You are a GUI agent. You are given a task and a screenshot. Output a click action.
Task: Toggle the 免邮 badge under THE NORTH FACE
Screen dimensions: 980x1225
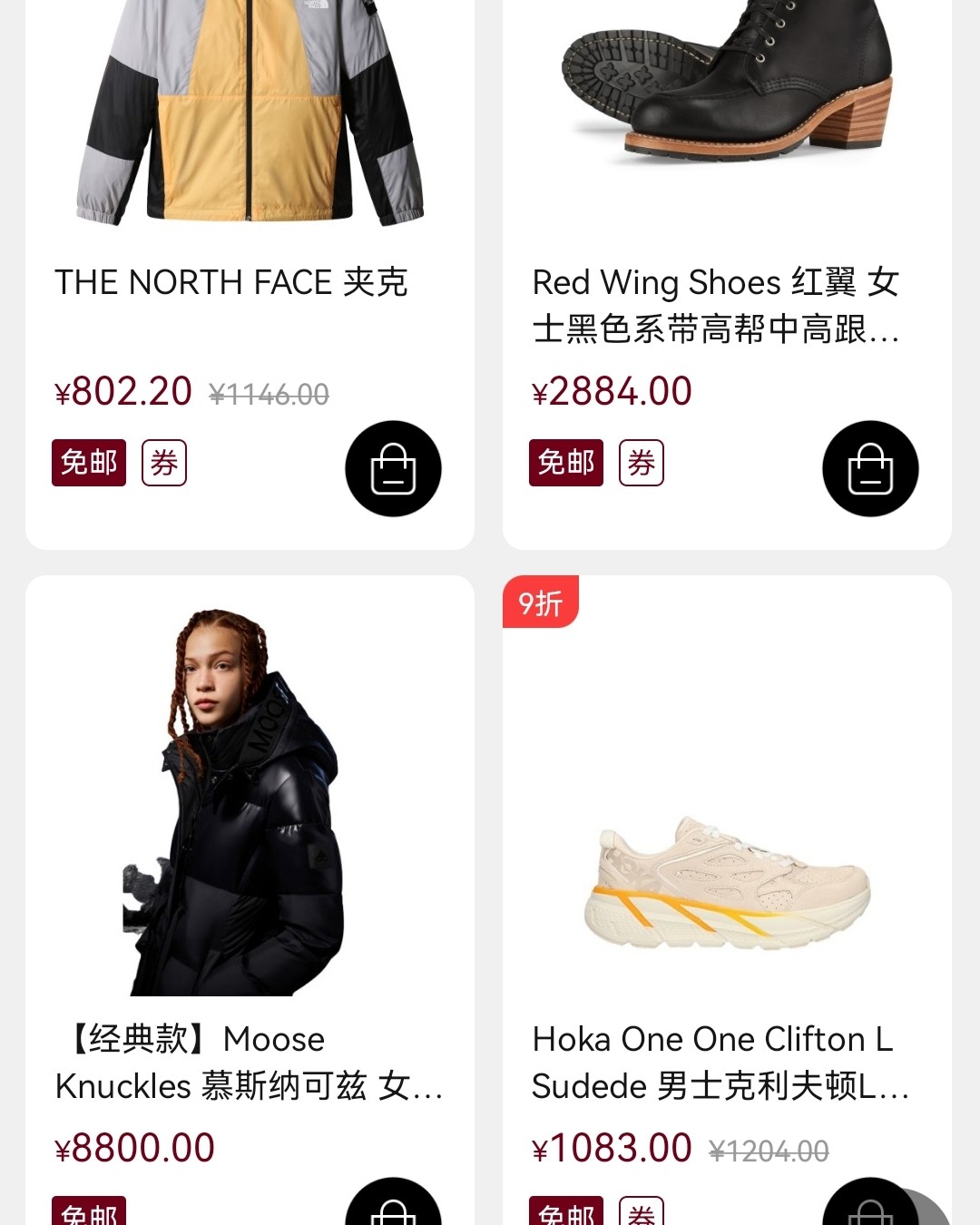pos(88,463)
